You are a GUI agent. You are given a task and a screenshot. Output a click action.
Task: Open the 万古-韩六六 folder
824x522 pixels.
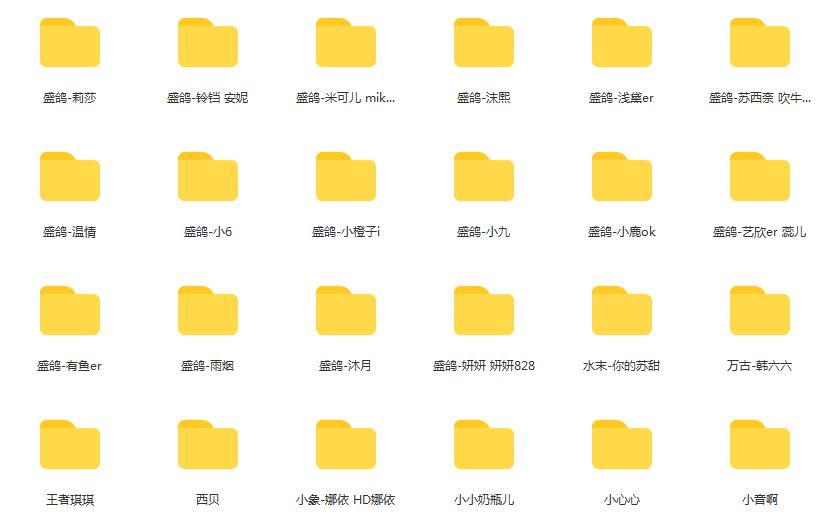[760, 312]
